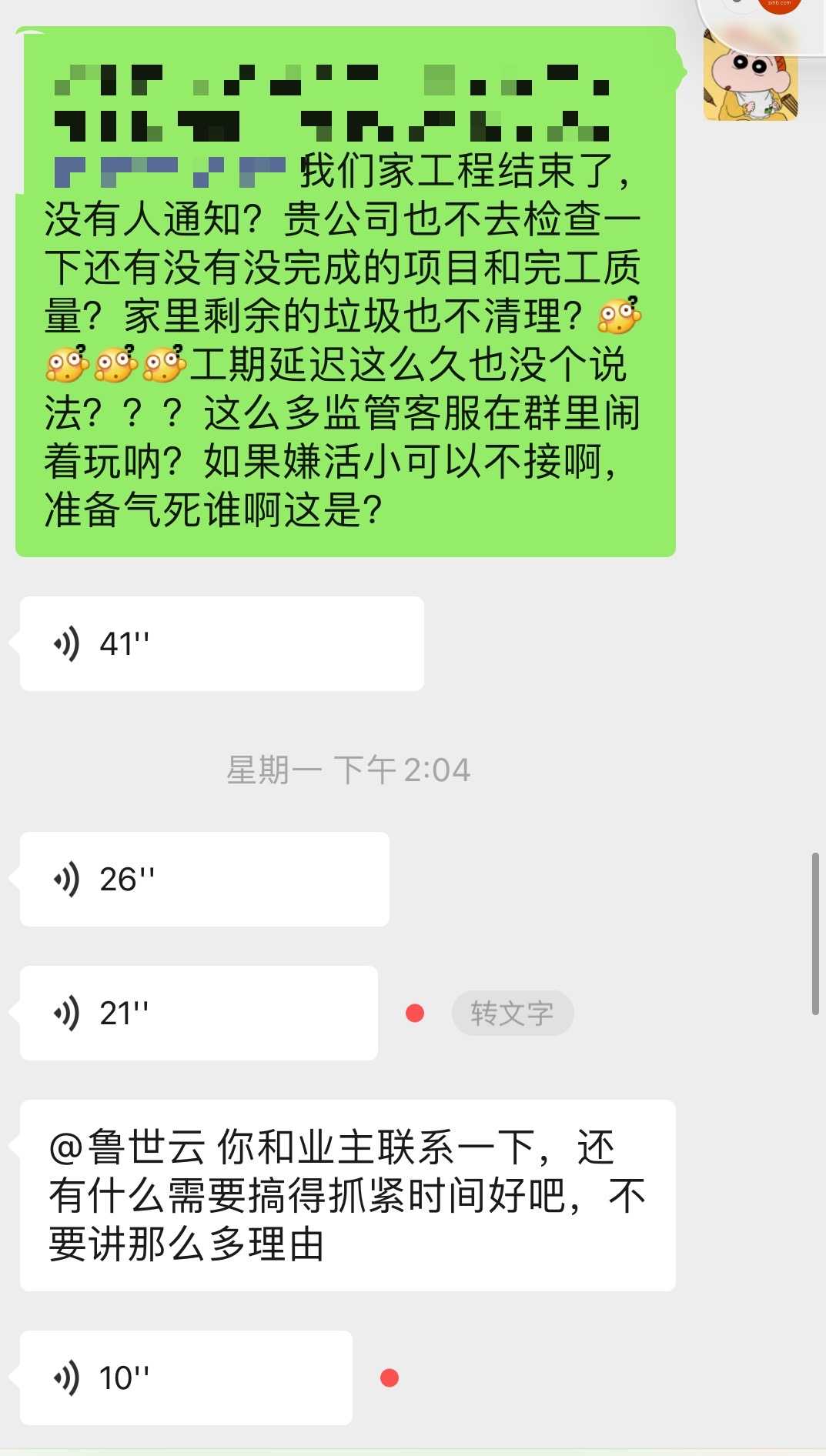This screenshot has width=826, height=1456.
Task: Play the 10-second voice message
Action: 186,1378
